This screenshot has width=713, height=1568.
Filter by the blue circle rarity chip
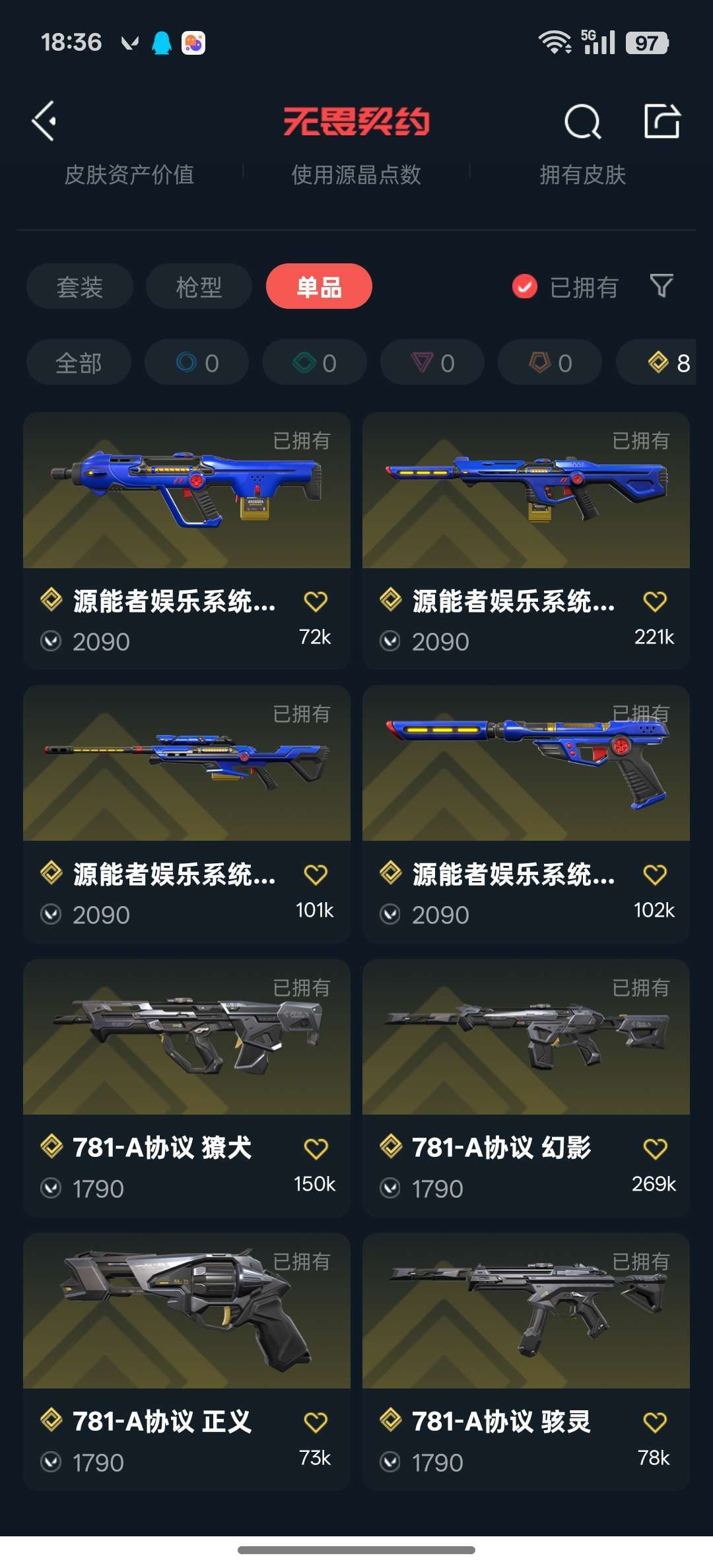click(197, 362)
